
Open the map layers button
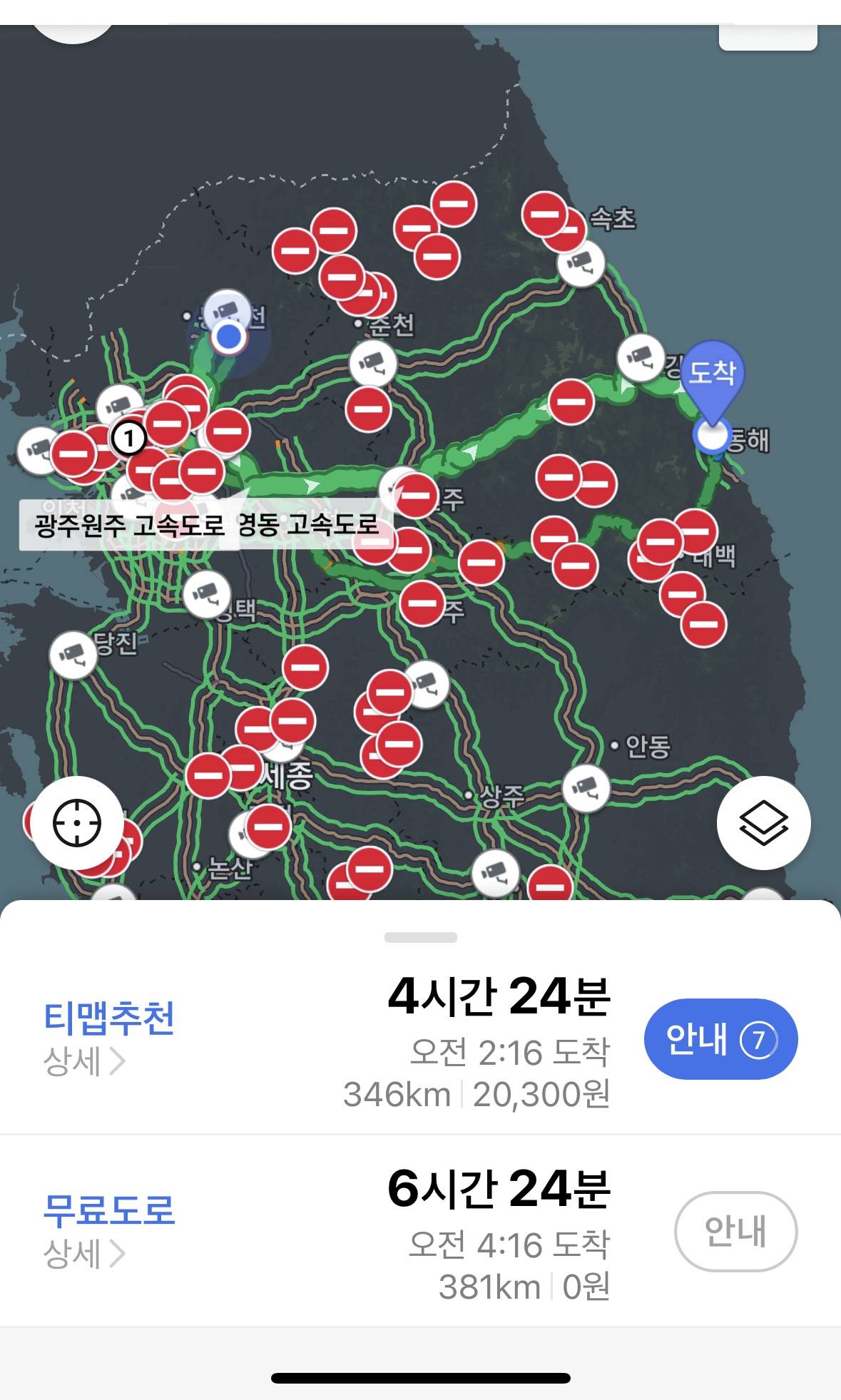[763, 822]
